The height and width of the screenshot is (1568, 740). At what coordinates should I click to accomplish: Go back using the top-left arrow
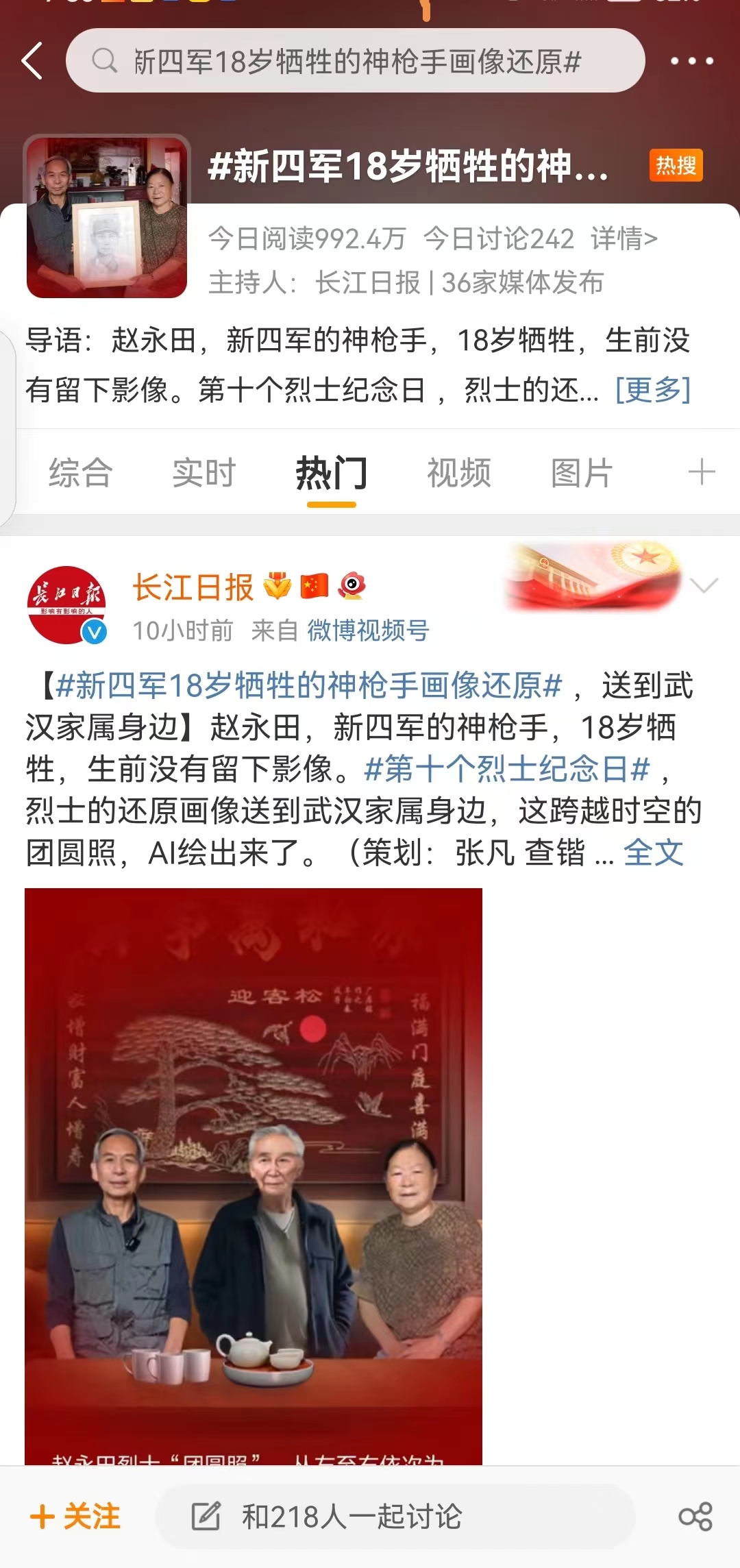pos(33,61)
